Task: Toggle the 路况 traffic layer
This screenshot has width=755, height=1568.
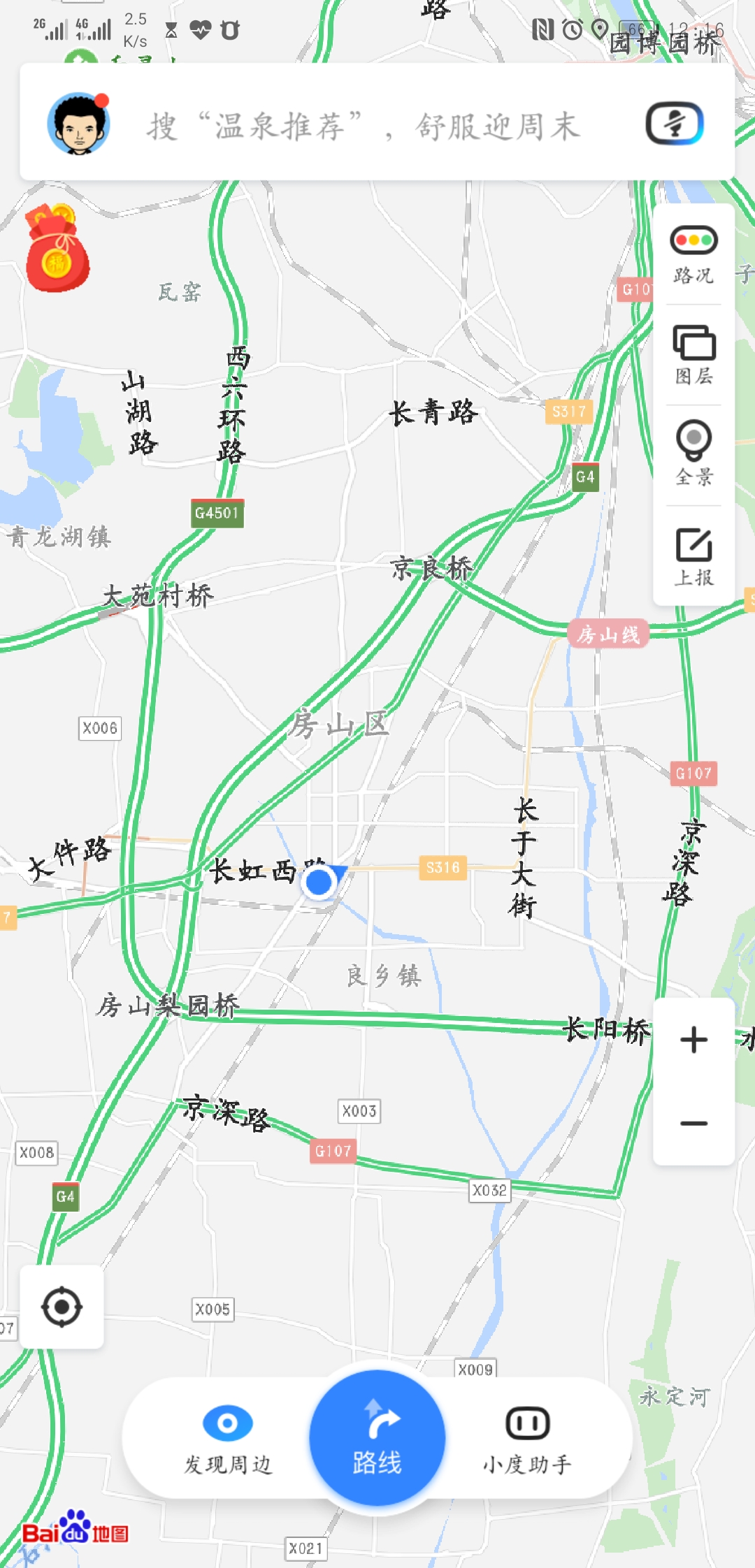Action: (x=693, y=255)
